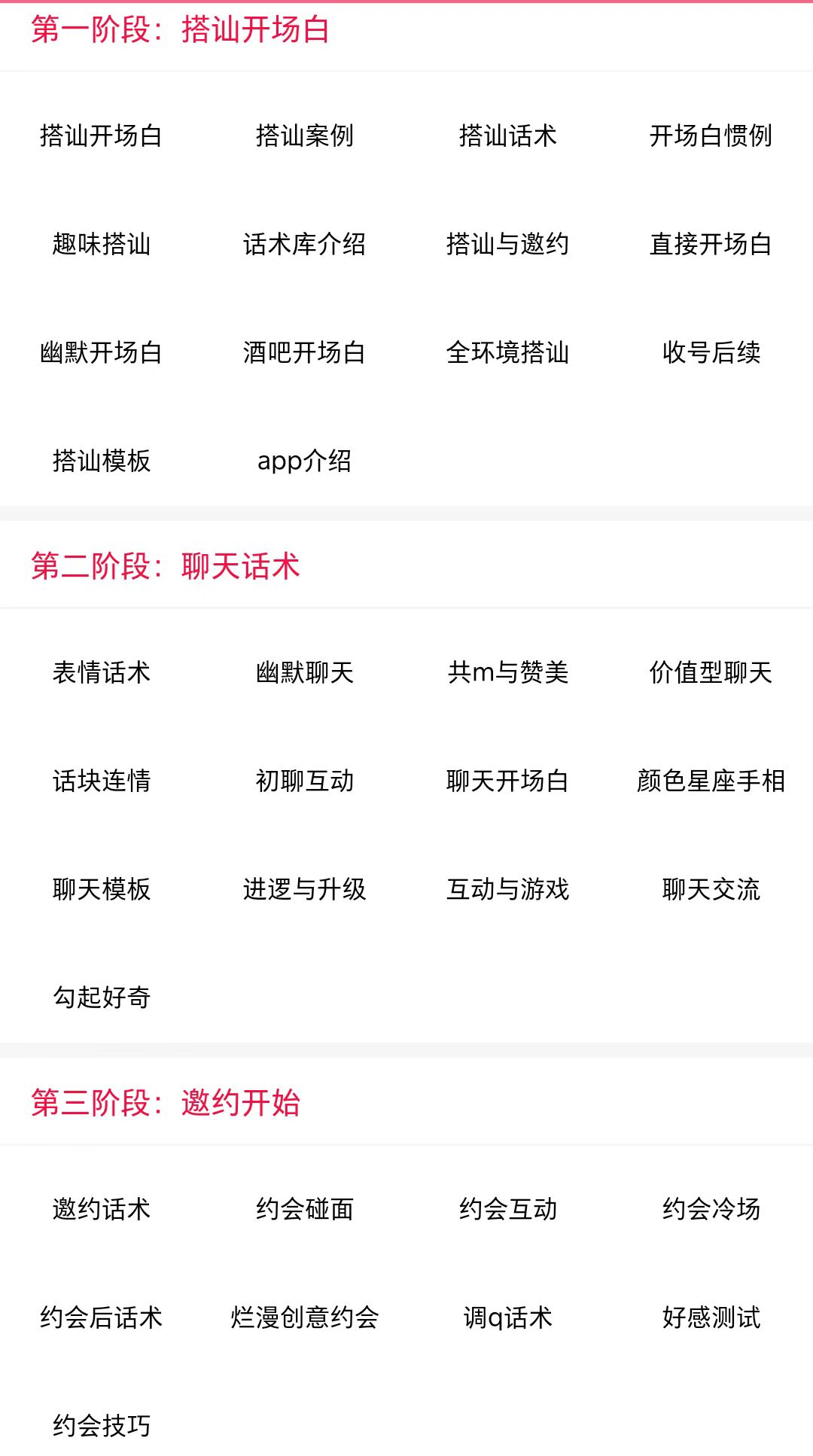Select 搭讪案例 in stage one
This screenshot has width=813, height=1456.
click(304, 136)
